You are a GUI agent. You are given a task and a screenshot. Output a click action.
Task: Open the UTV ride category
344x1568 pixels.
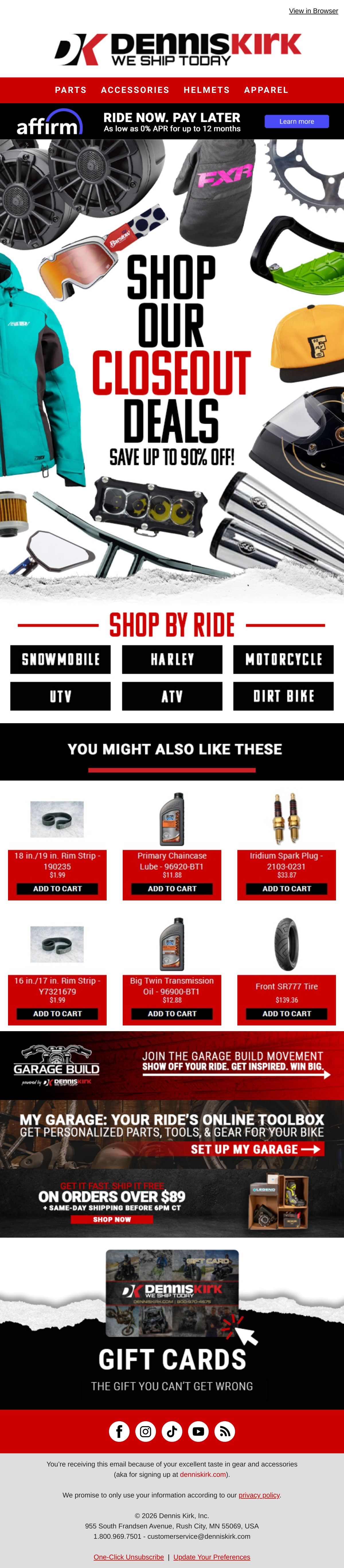[60, 696]
